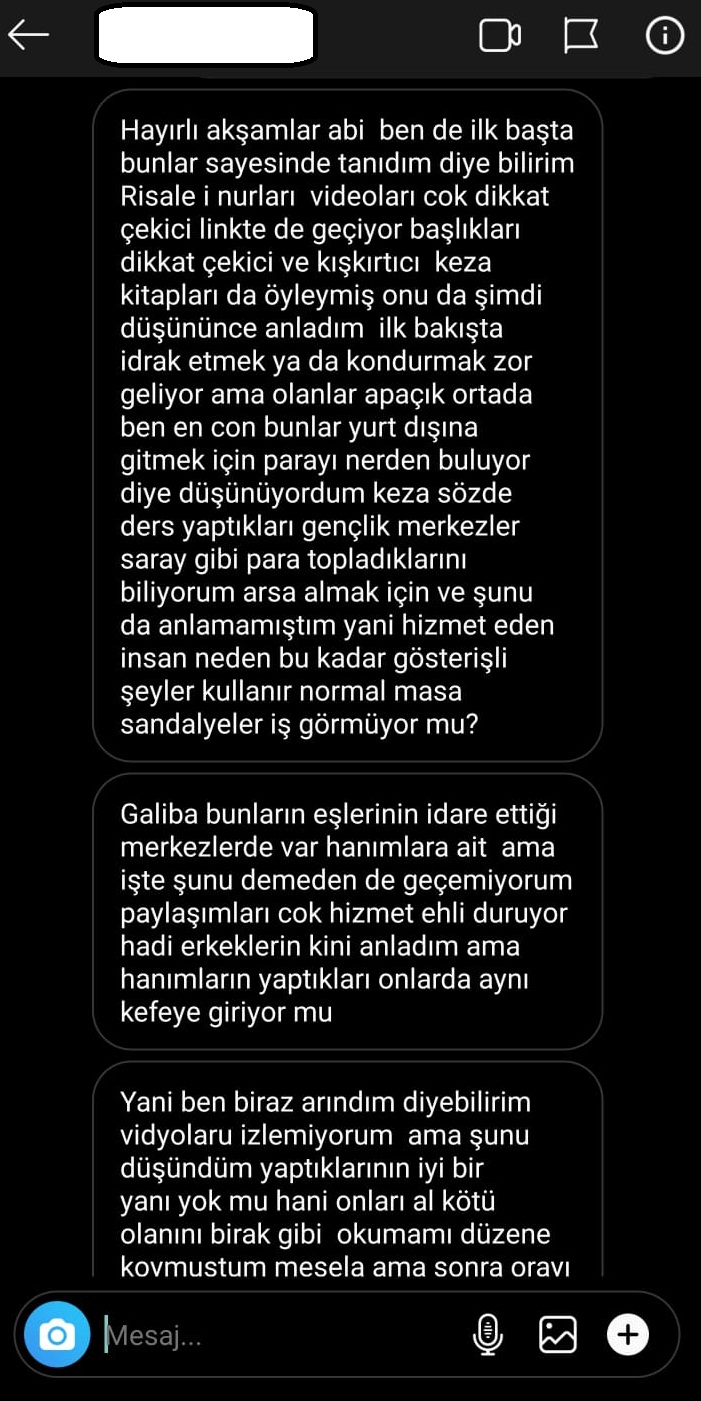Viewport: 701px width, 1401px height.
Task: Focus the Mesaj text field
Action: [x=280, y=1334]
